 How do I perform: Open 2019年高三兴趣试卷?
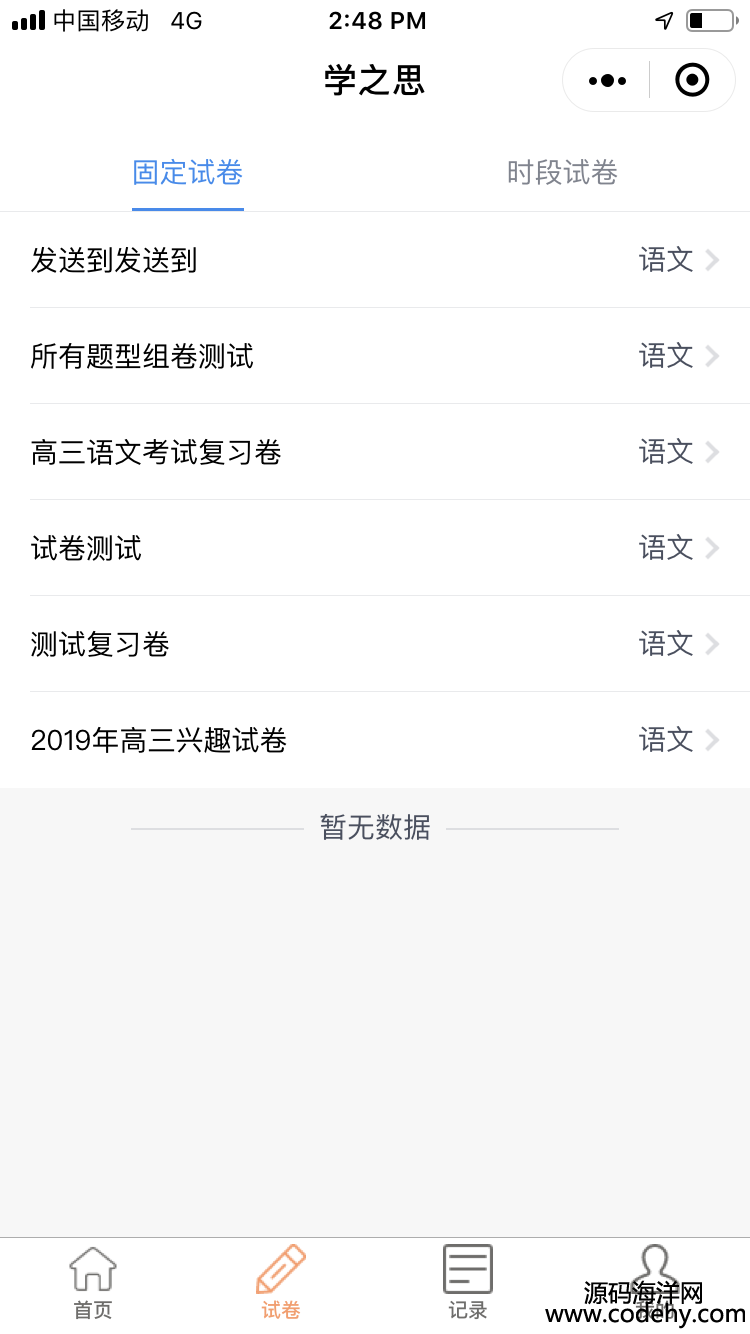(x=375, y=740)
